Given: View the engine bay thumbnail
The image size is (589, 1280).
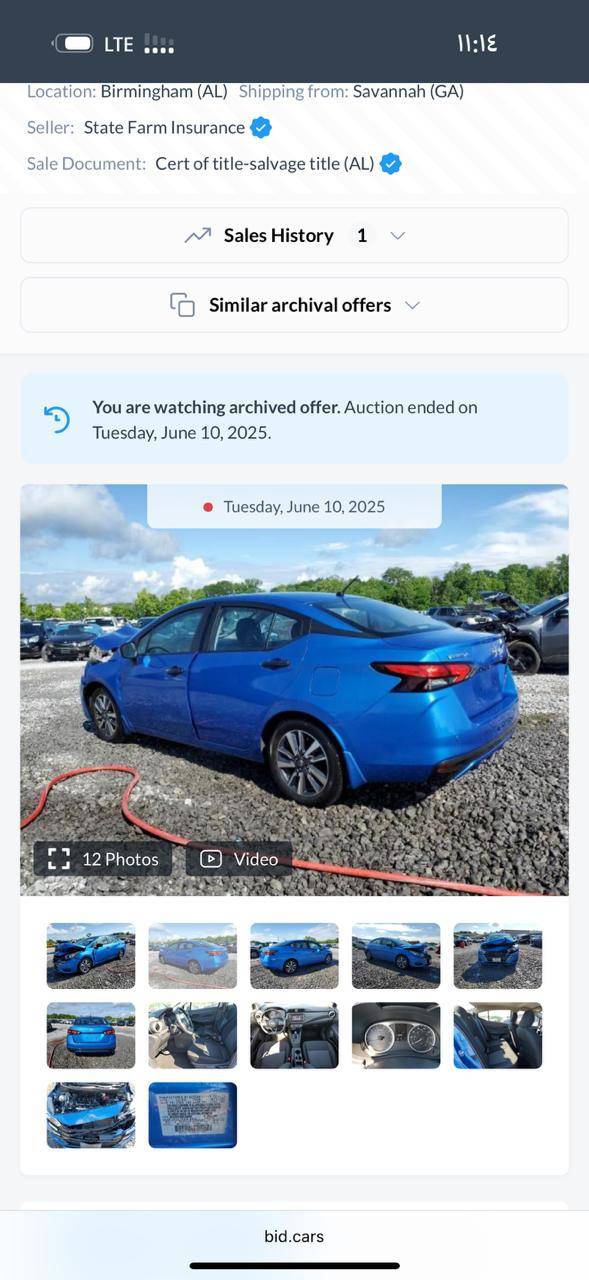Looking at the screenshot, I should (91, 1115).
